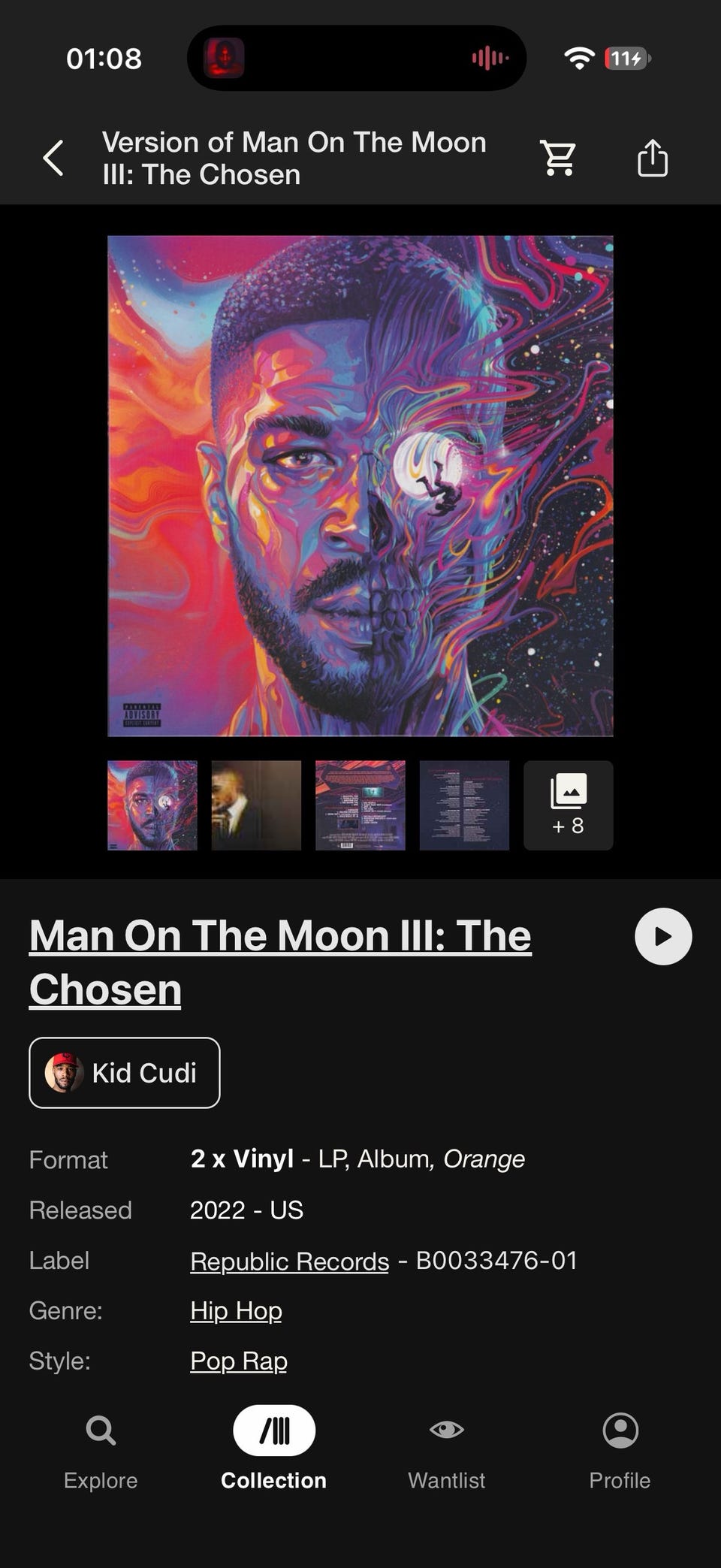Select the fourth thumbnail image
The width and height of the screenshot is (721, 1568).
click(x=464, y=805)
